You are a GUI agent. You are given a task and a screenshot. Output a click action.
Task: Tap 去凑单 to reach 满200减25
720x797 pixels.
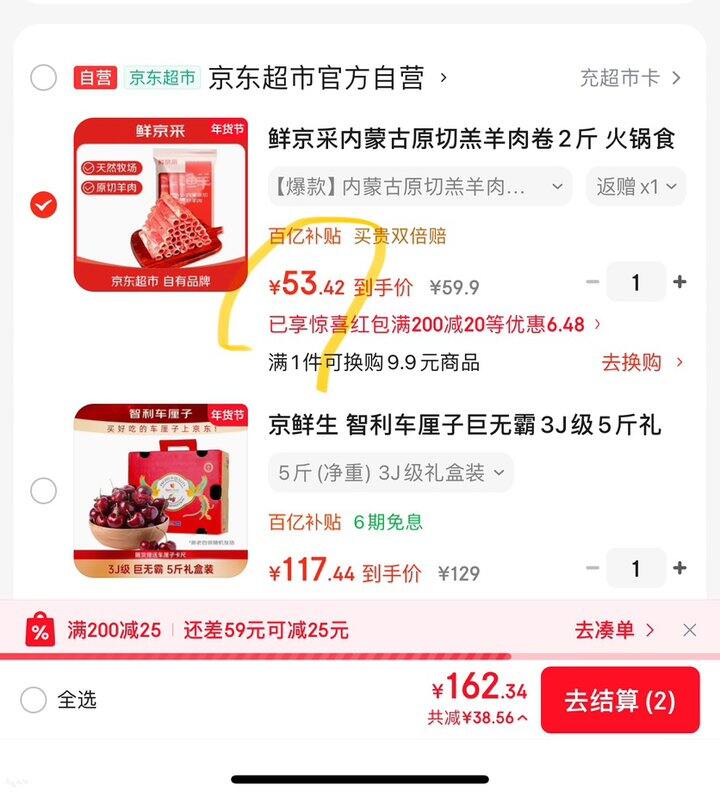(614, 630)
